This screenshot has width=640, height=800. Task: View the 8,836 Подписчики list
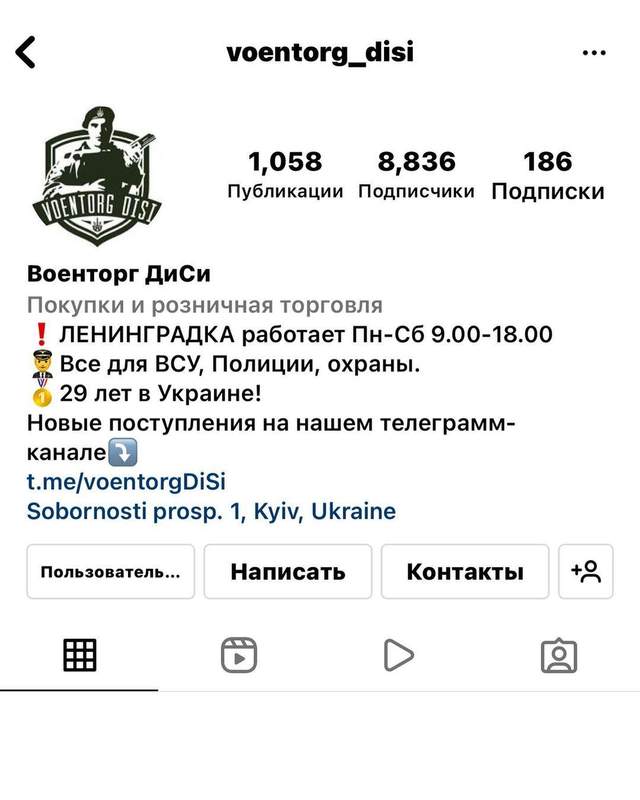click(416, 174)
